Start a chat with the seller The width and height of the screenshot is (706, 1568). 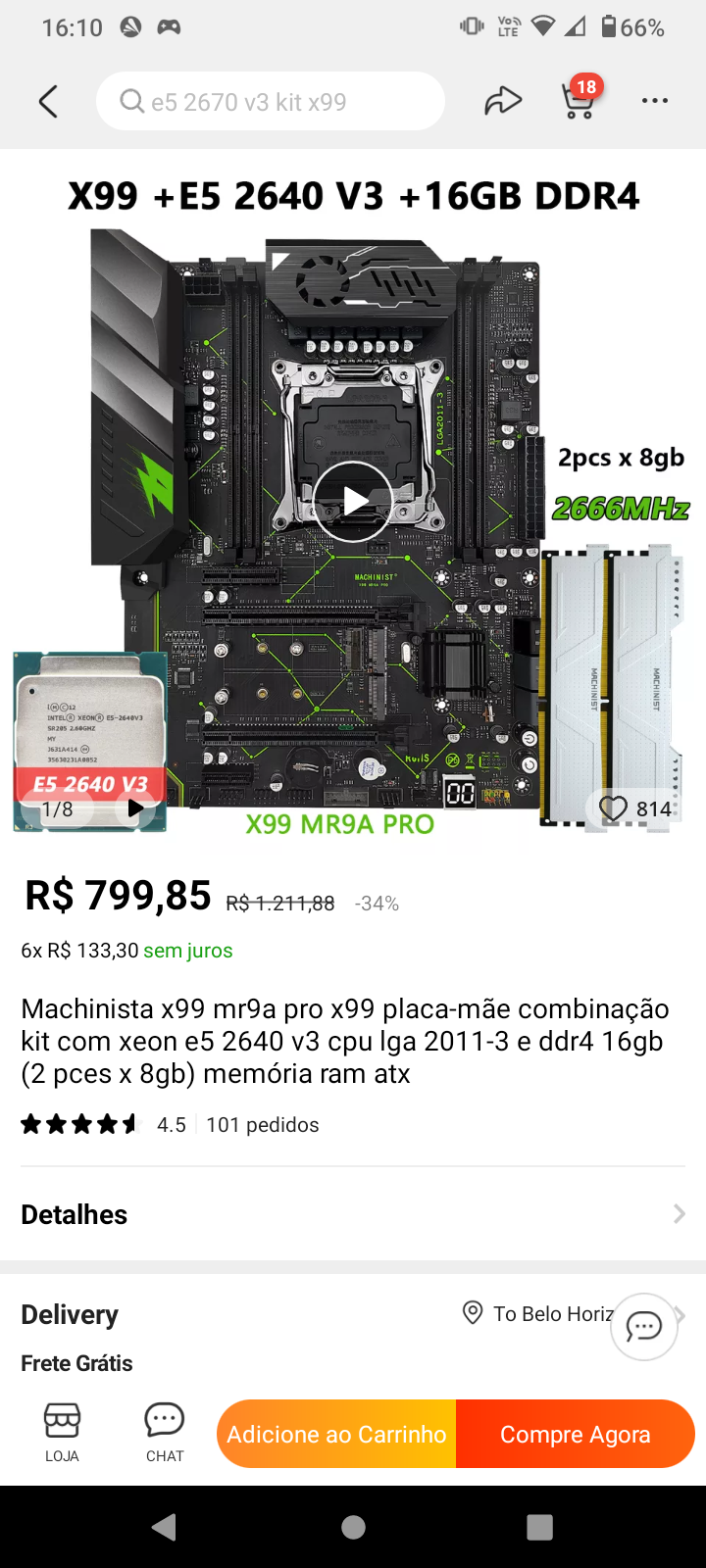[x=165, y=1432]
